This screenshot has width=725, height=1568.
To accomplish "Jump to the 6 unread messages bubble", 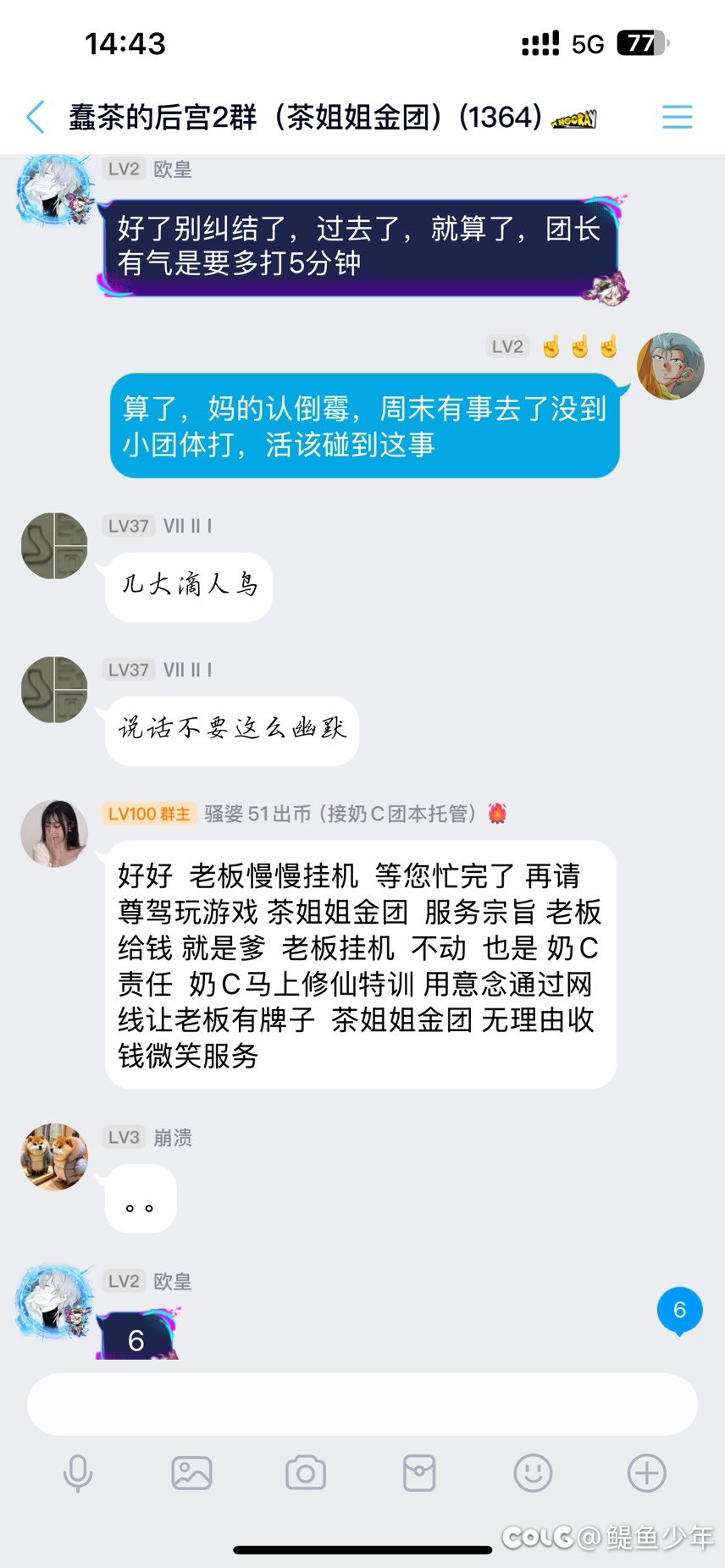I will click(x=679, y=1311).
